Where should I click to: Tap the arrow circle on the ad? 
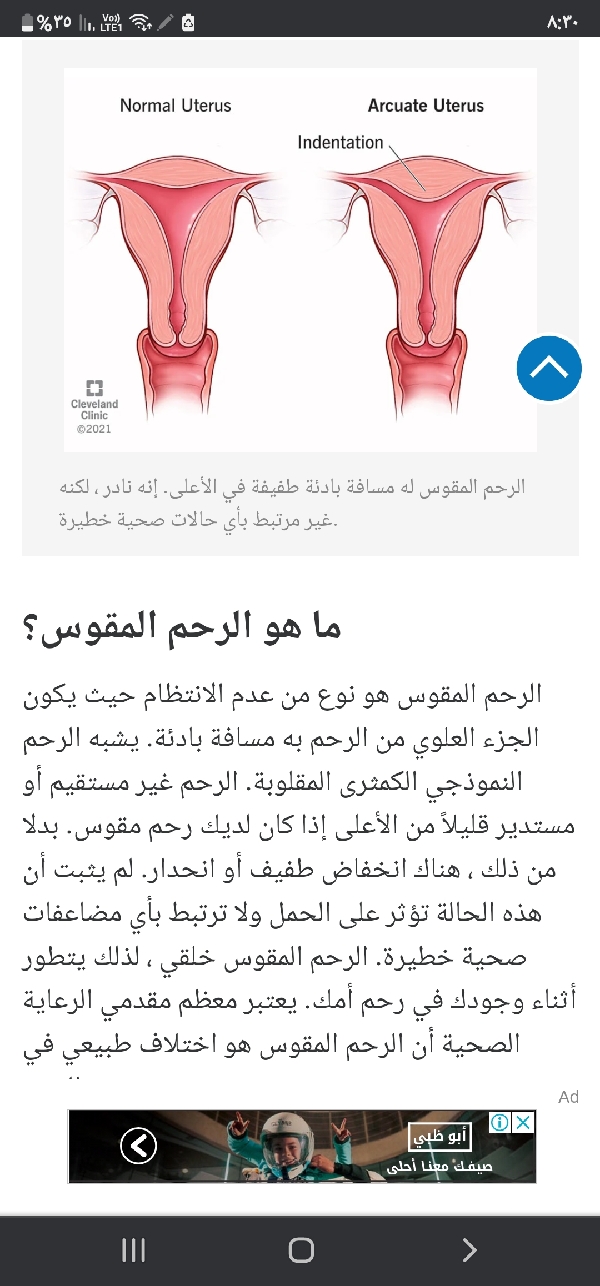(139, 1146)
